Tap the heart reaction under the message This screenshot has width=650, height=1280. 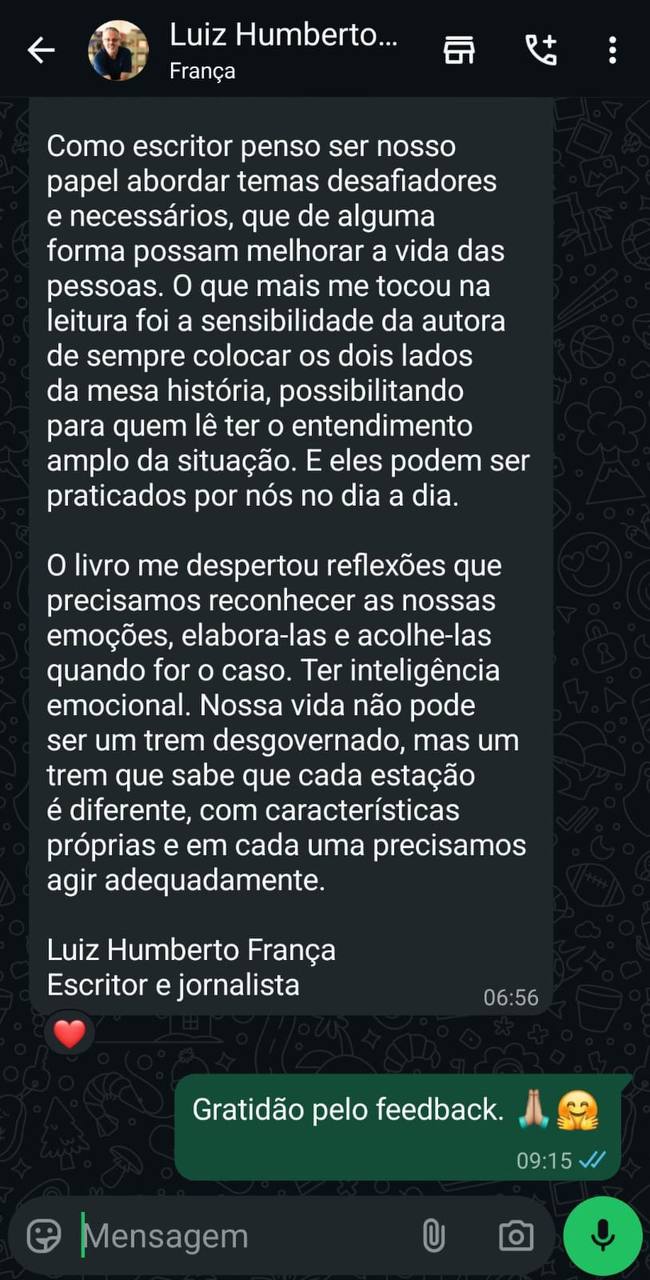(69, 1035)
